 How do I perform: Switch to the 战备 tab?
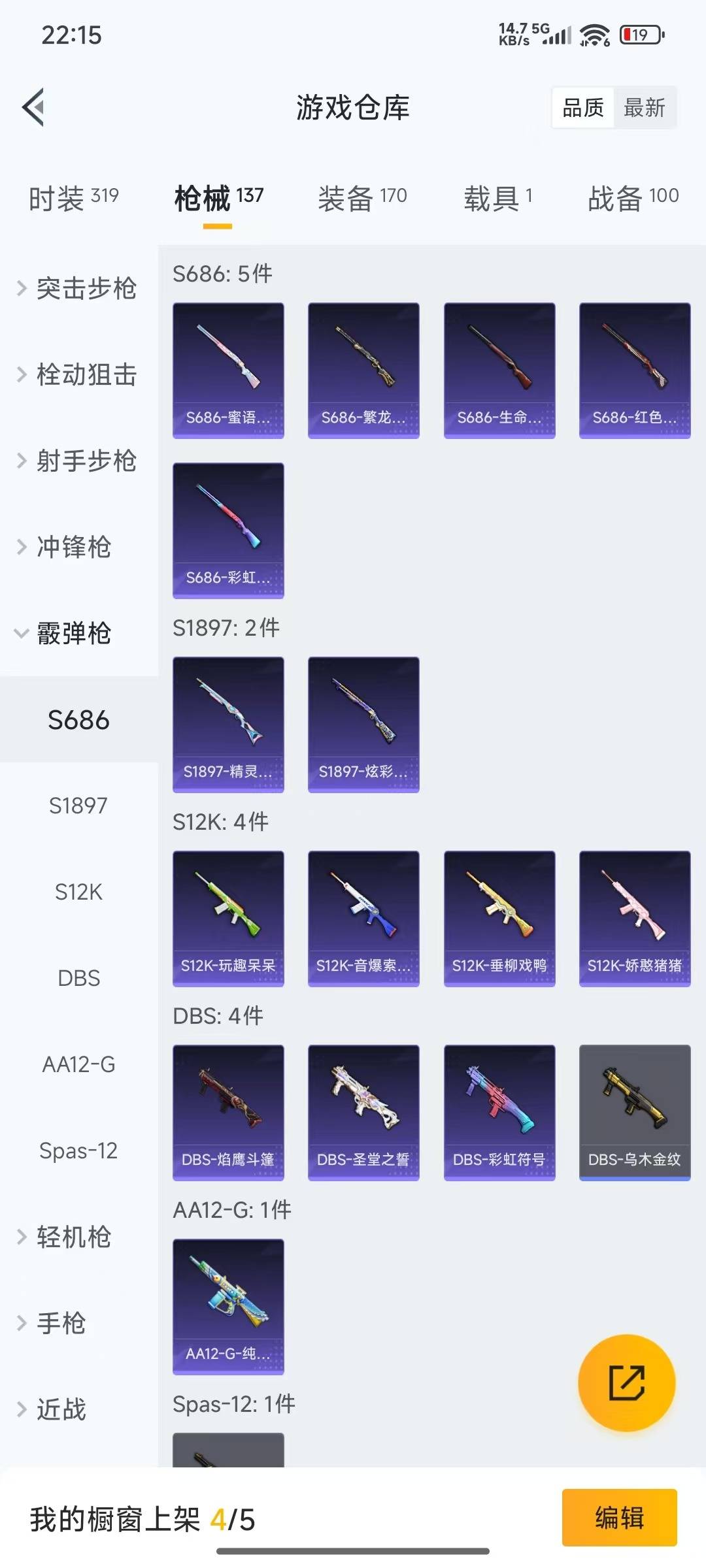[x=633, y=198]
